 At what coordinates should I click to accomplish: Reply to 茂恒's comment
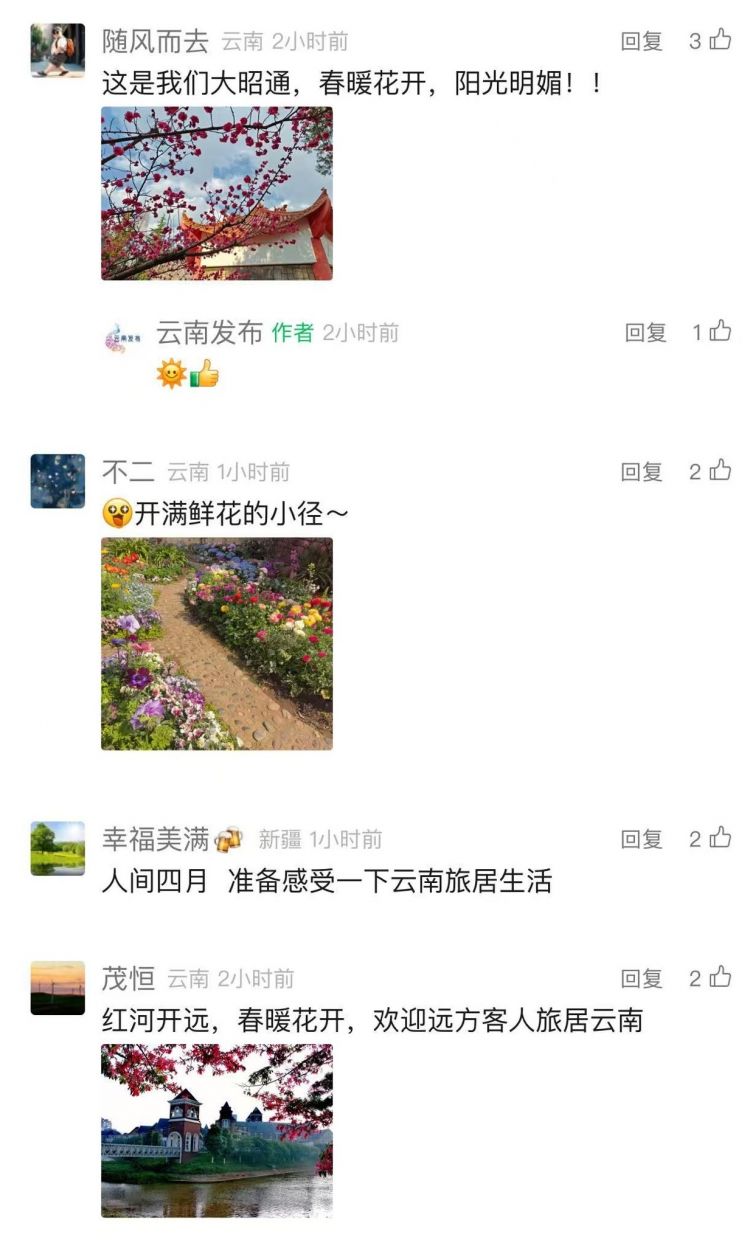coord(641,978)
